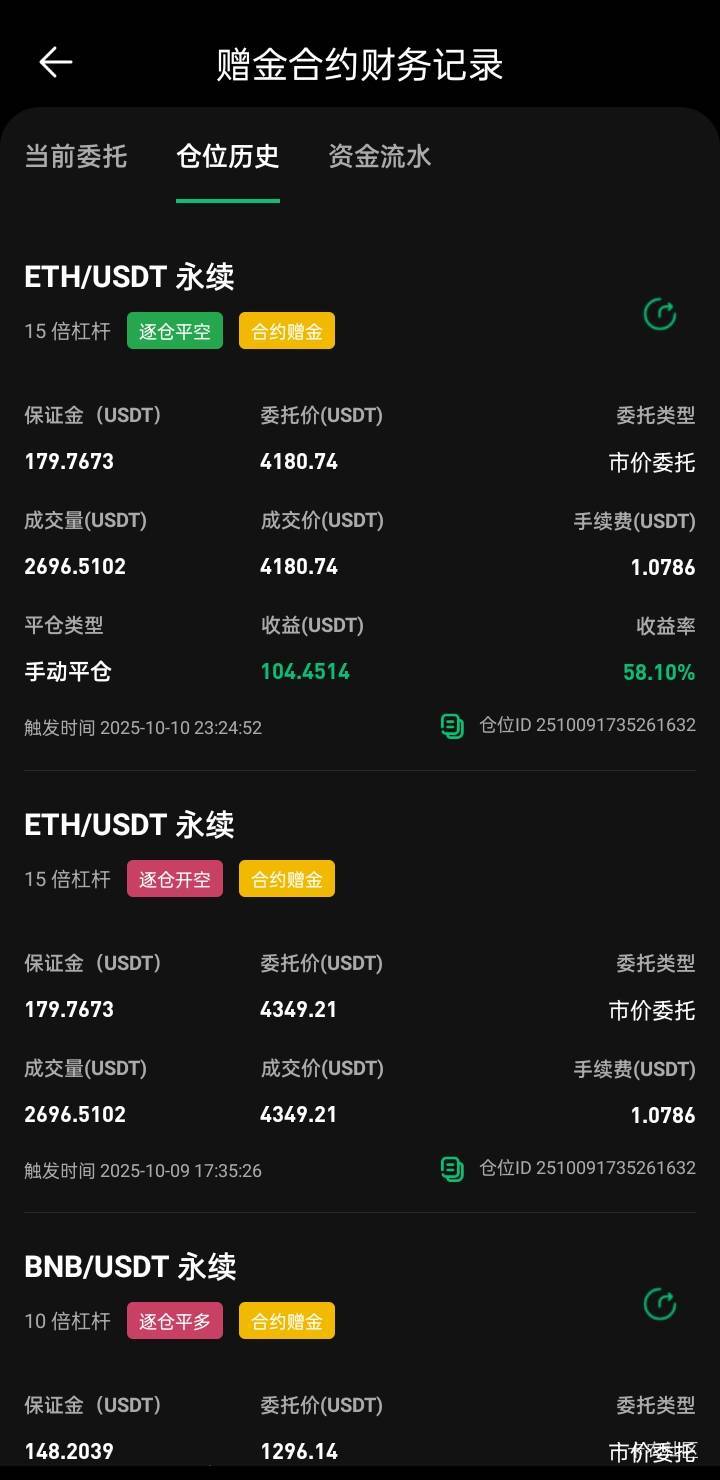Switch to the 当前委托 tab

click(x=76, y=156)
